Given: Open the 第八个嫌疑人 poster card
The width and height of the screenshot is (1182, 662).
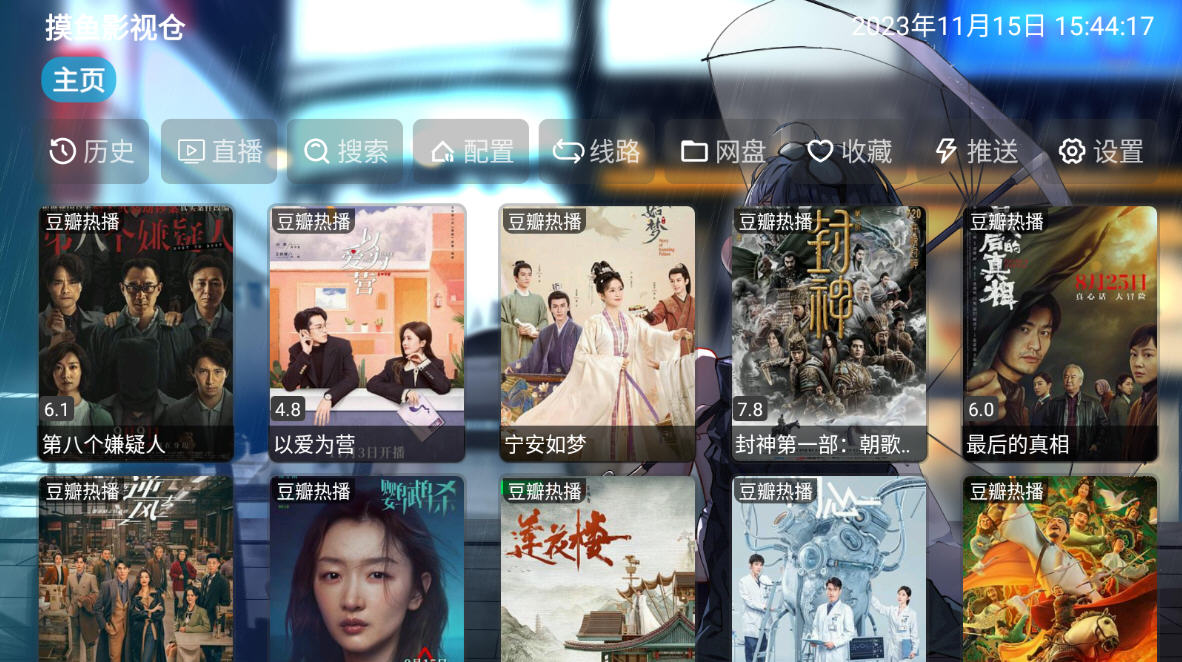Looking at the screenshot, I should point(136,333).
